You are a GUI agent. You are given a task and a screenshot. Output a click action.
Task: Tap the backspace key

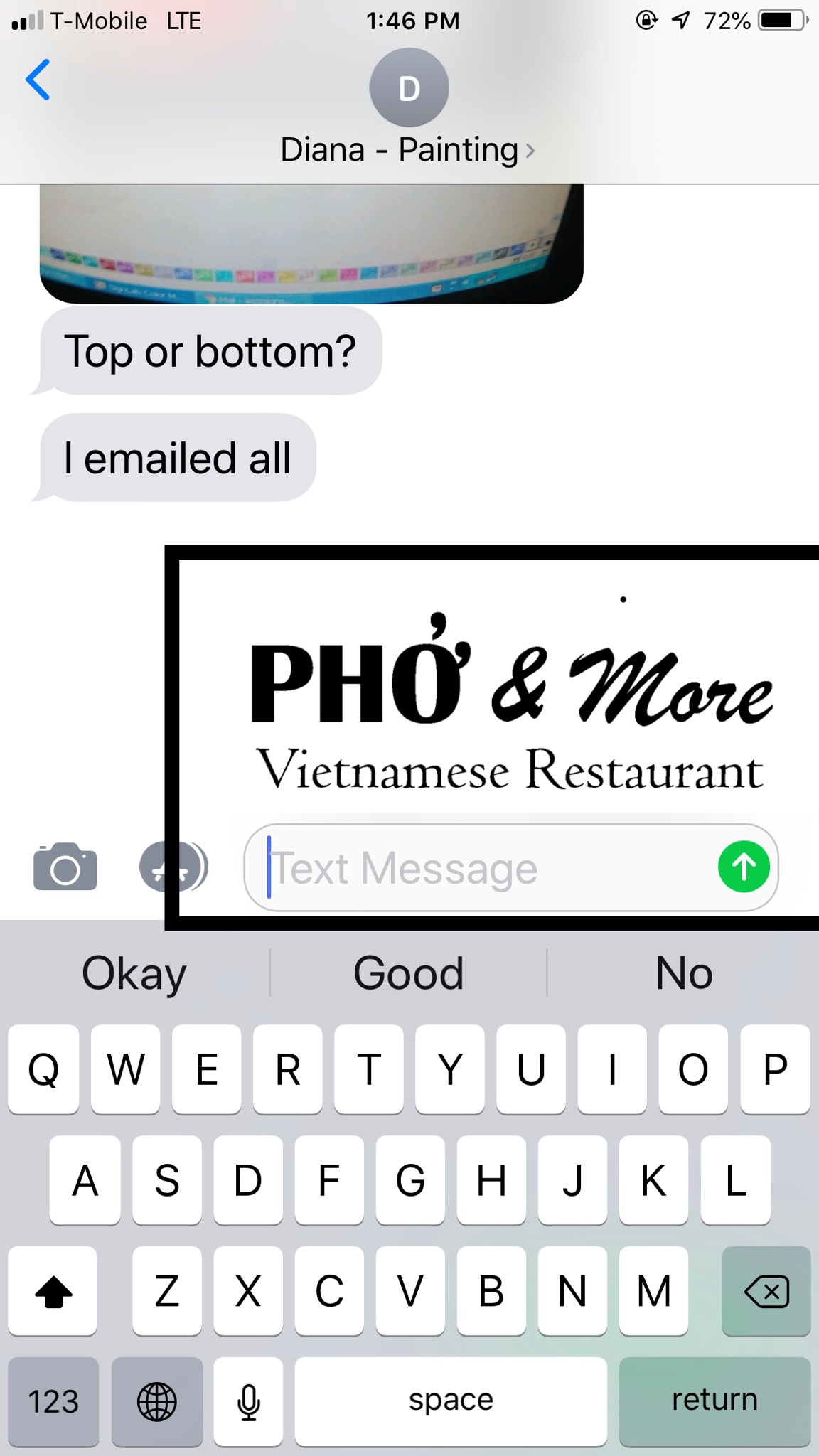coord(766,1291)
